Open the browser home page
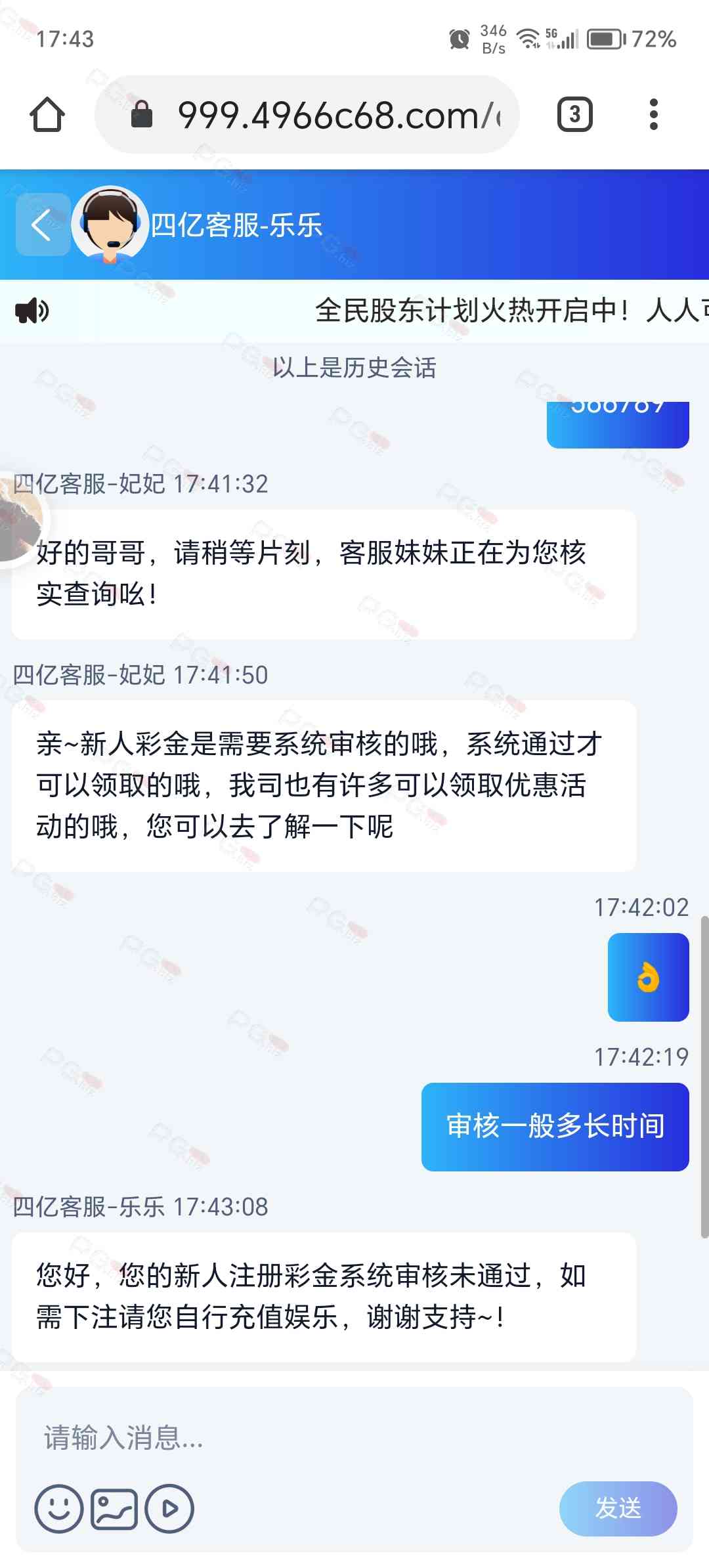Image resolution: width=709 pixels, height=1568 pixels. pos(47,115)
